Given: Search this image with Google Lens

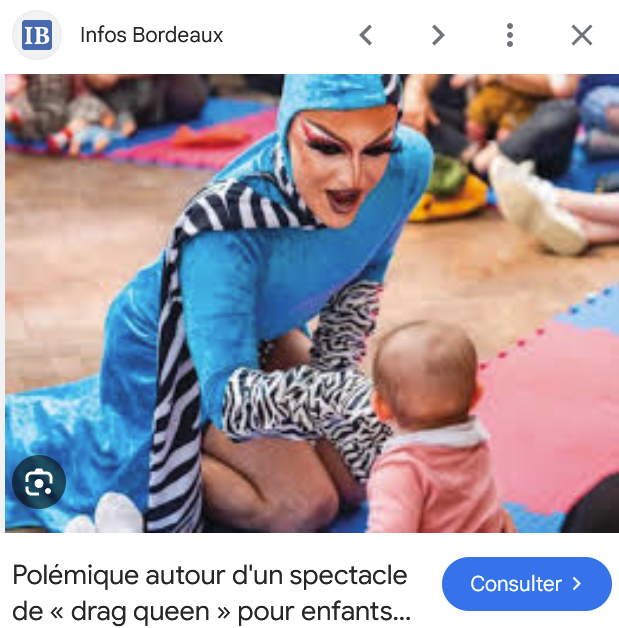Looking at the screenshot, I should point(39,484).
